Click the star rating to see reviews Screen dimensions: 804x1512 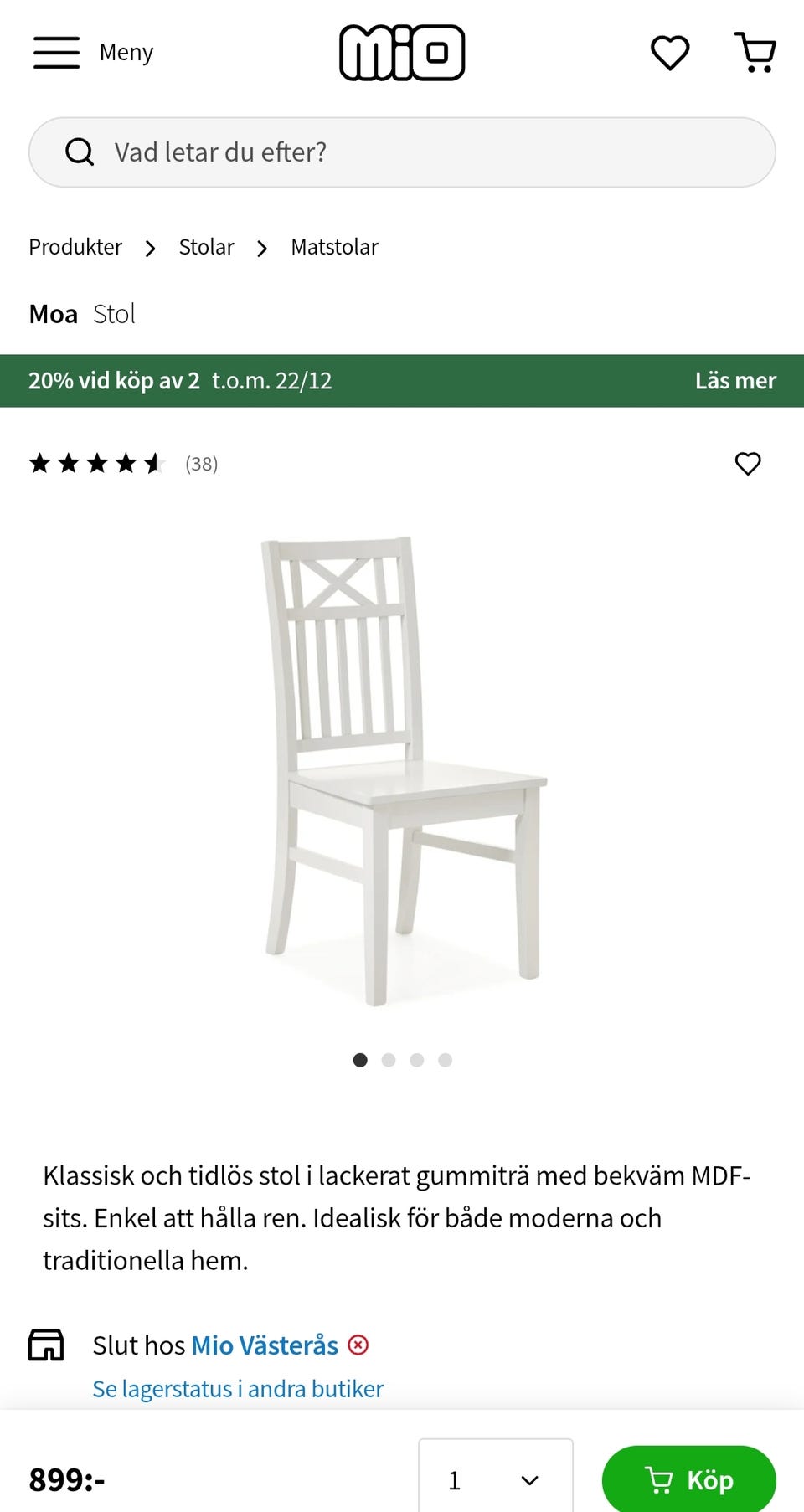tap(96, 464)
